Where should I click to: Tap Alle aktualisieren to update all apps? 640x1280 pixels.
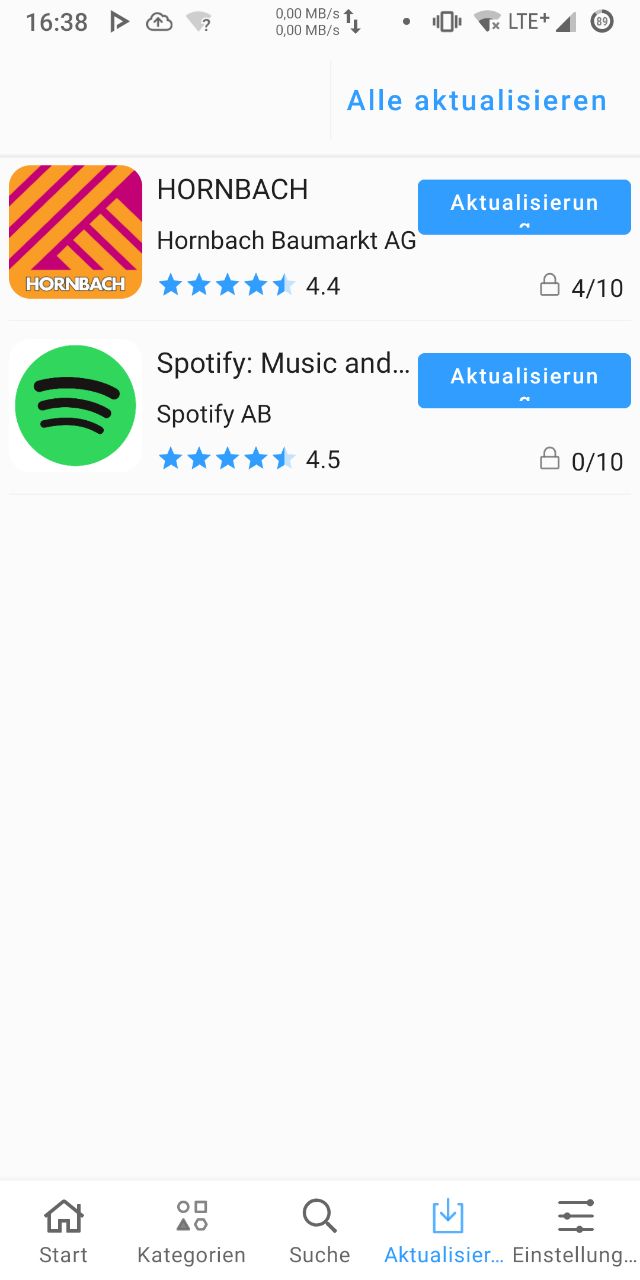point(477,101)
